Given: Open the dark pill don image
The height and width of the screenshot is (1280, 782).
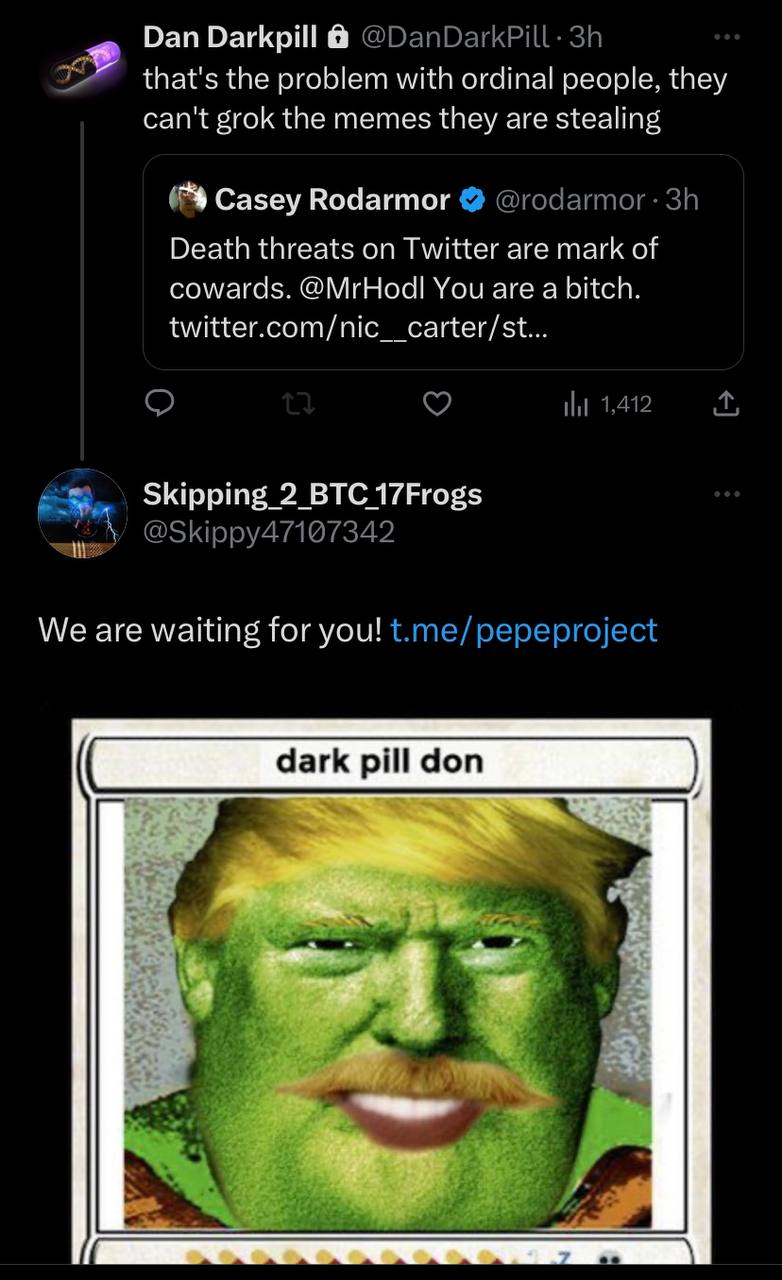Looking at the screenshot, I should pos(390,990).
